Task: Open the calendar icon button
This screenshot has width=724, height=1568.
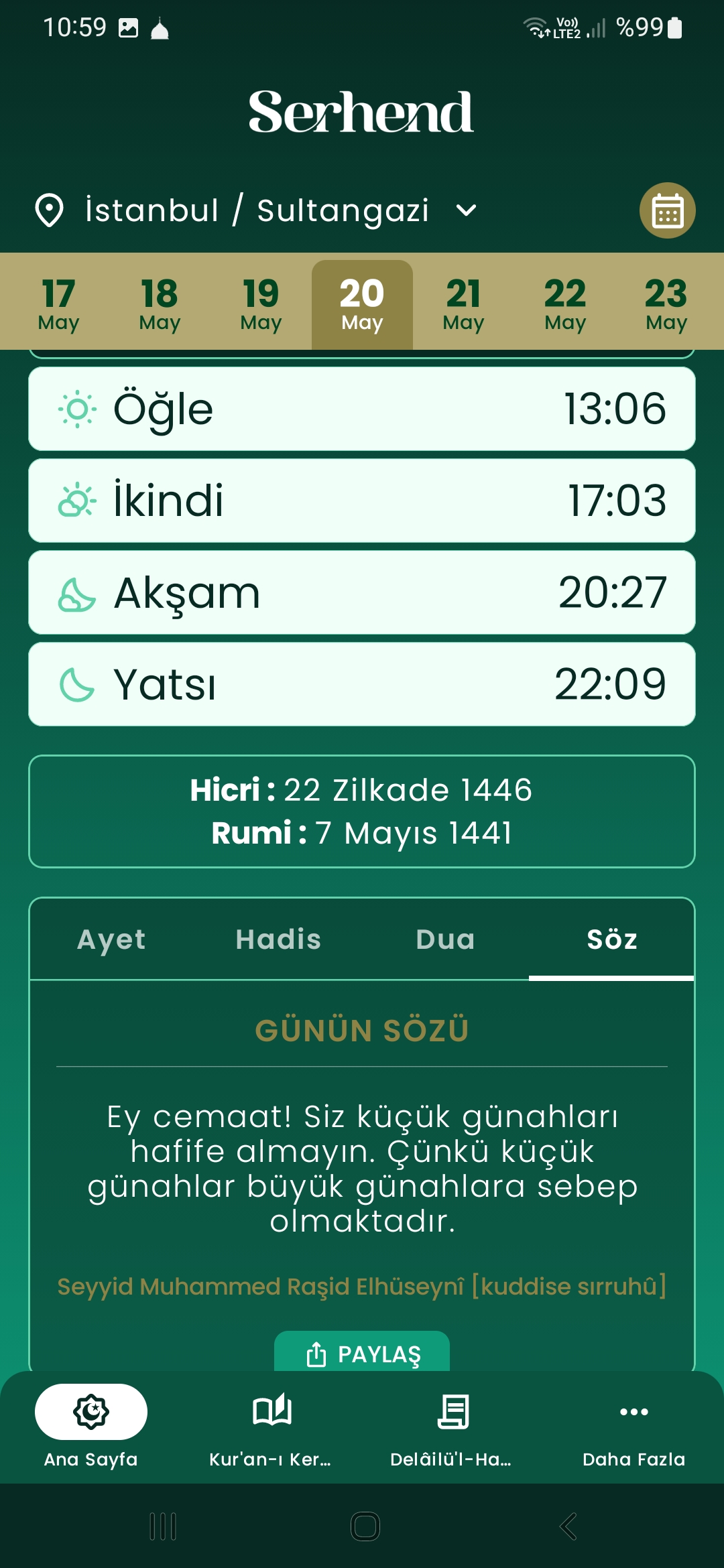Action: 667,210
